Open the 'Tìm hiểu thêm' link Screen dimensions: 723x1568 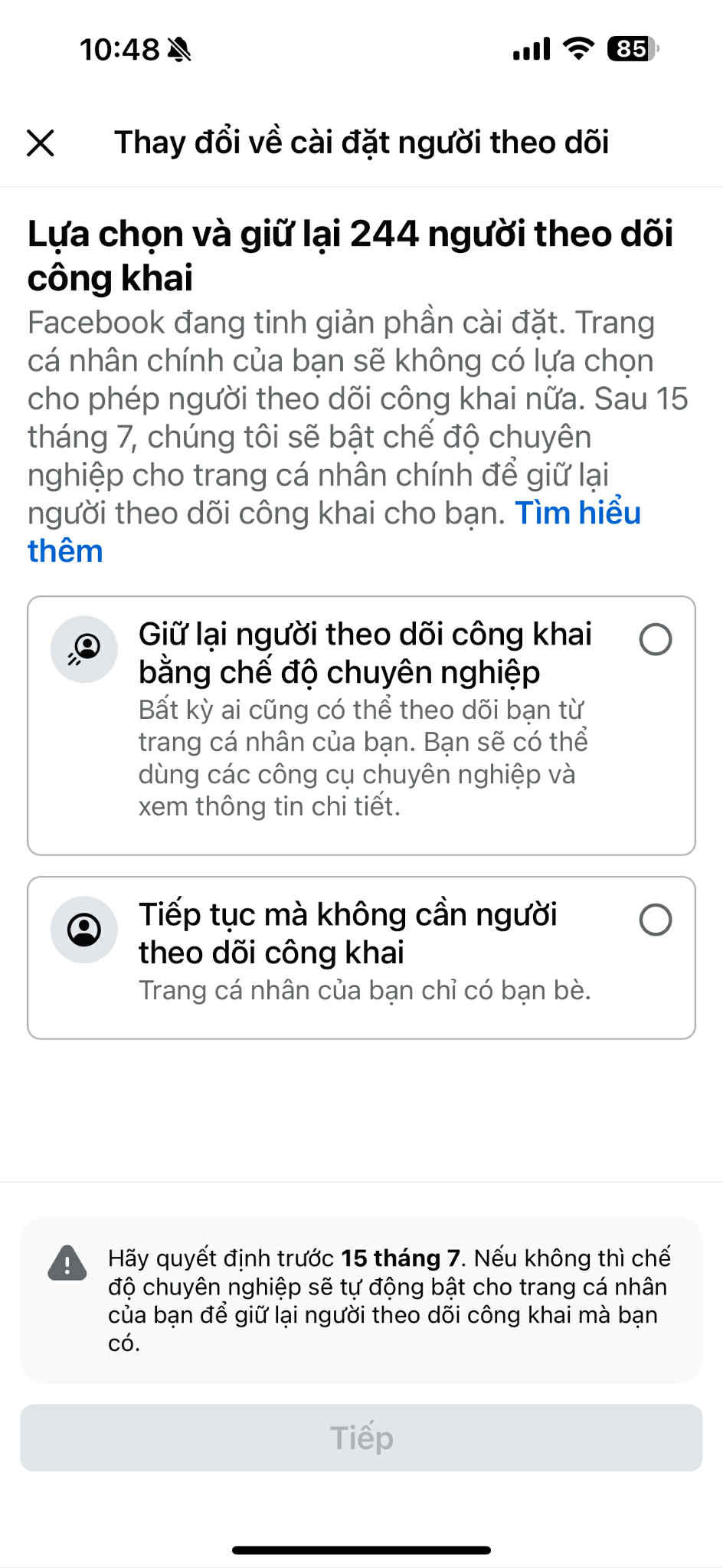click(x=577, y=513)
